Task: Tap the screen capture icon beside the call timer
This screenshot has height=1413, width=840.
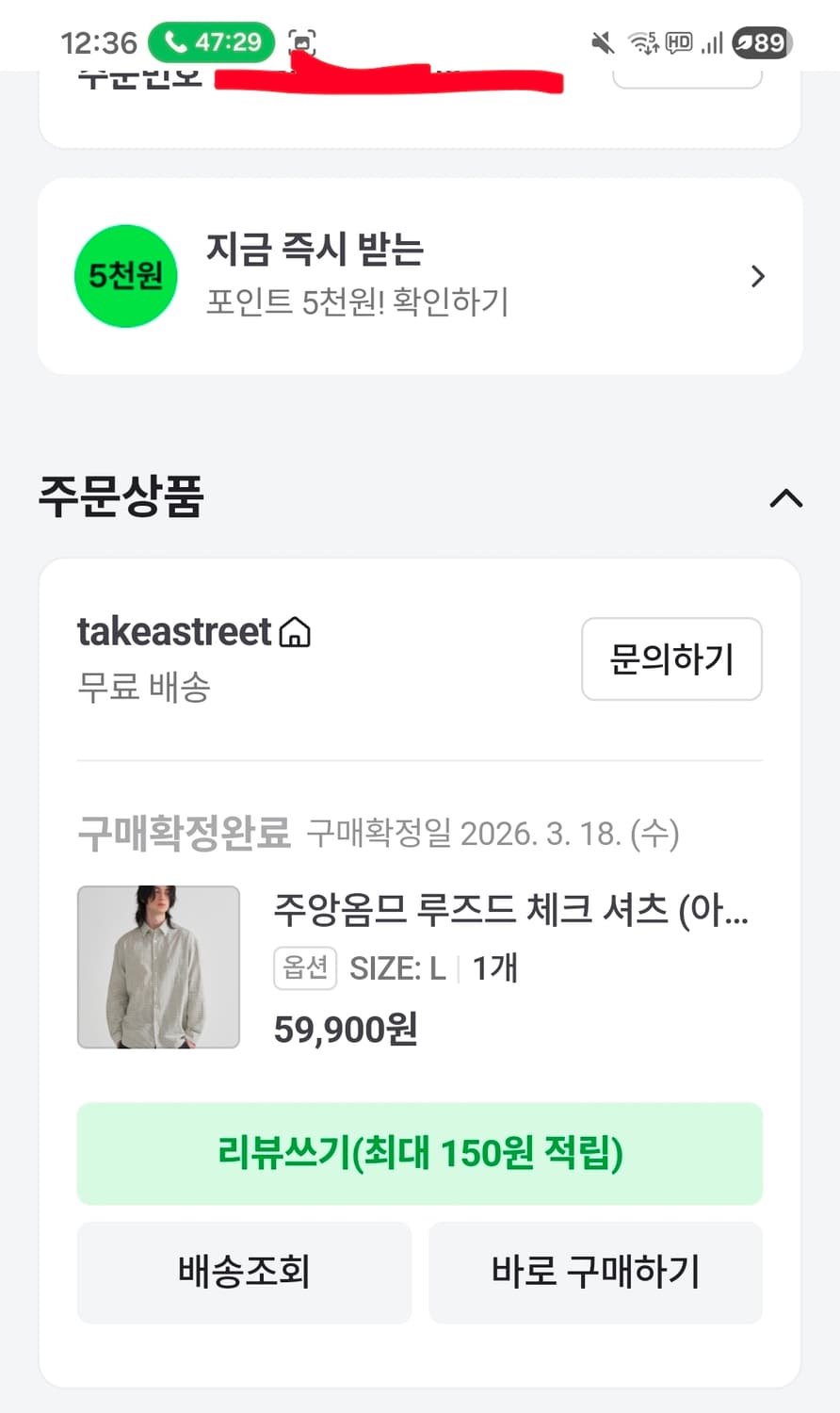Action: [x=302, y=42]
